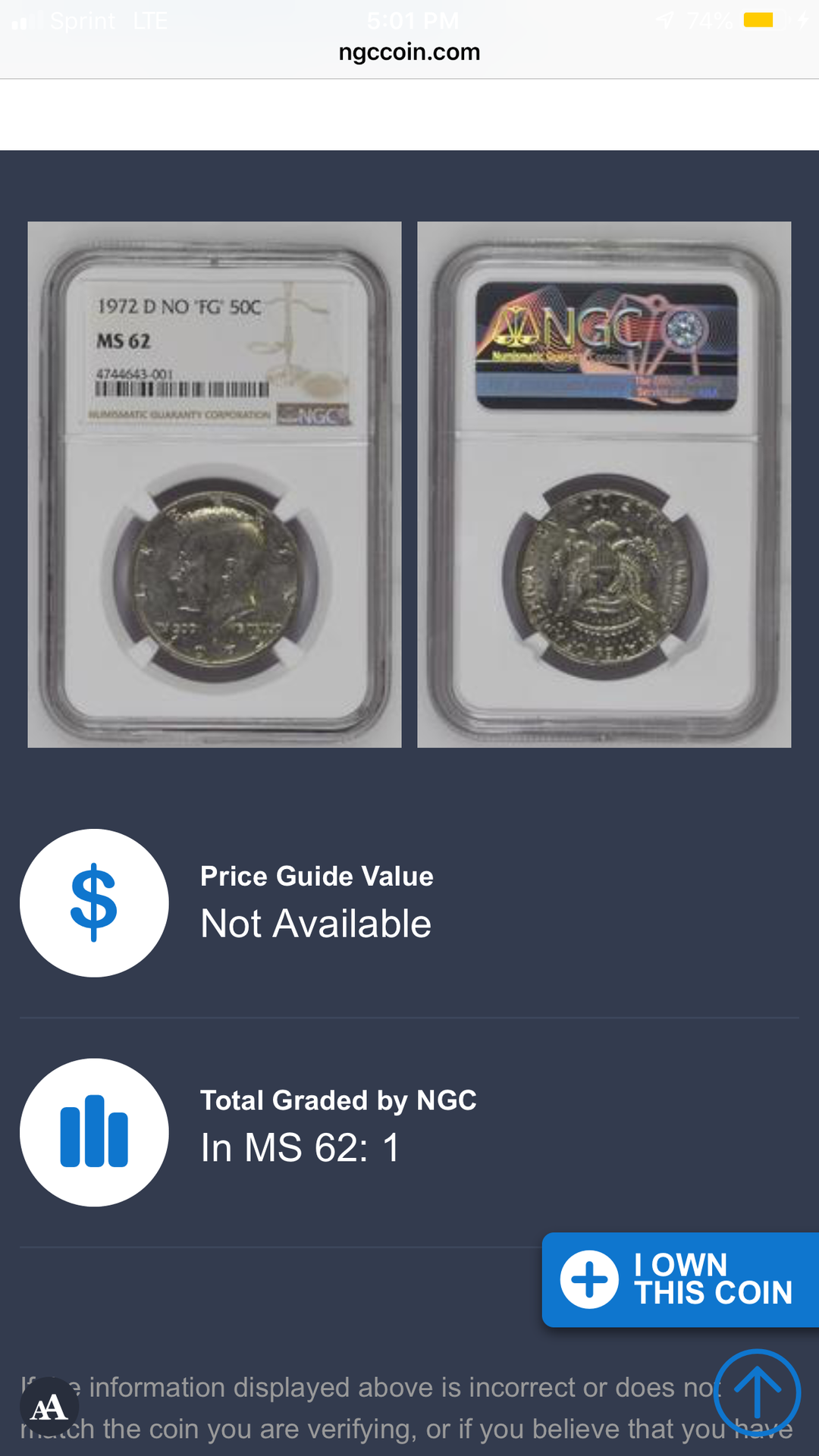Open the AA text size menu
This screenshot has width=819, height=1456.
[x=49, y=1408]
